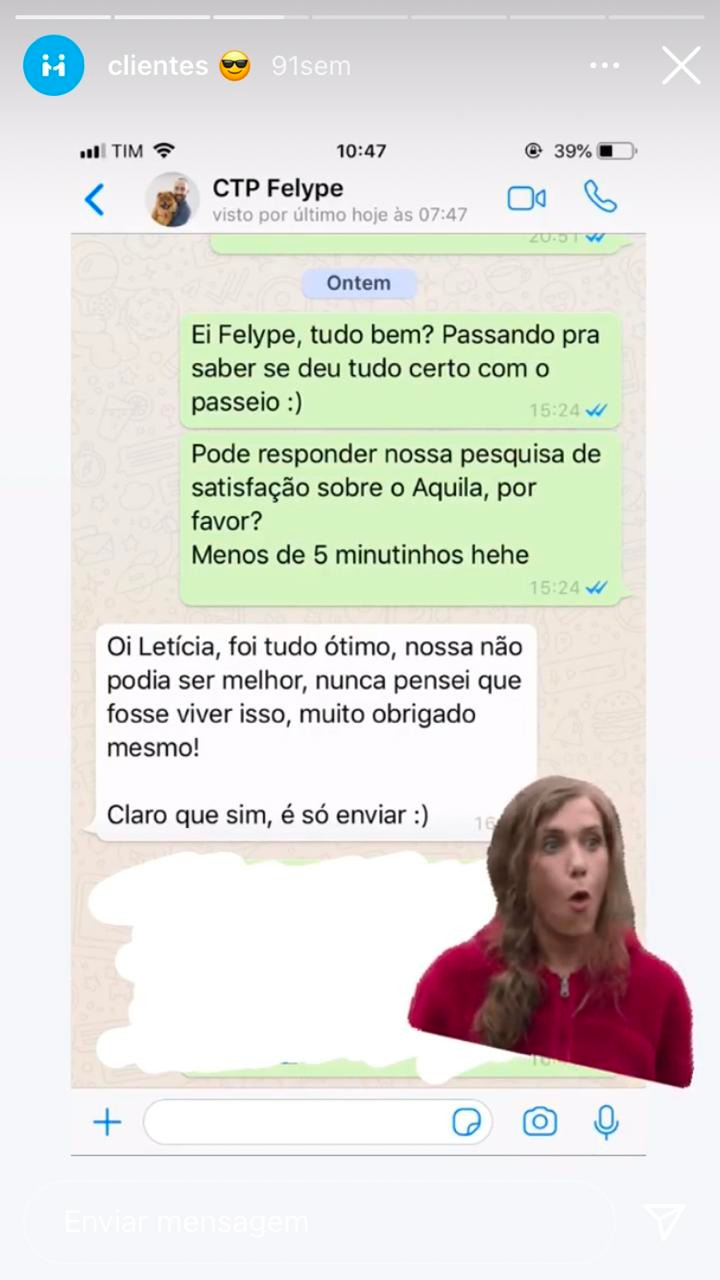The width and height of the screenshot is (720, 1280).
Task: Open the story overflow menu
Action: [x=605, y=66]
